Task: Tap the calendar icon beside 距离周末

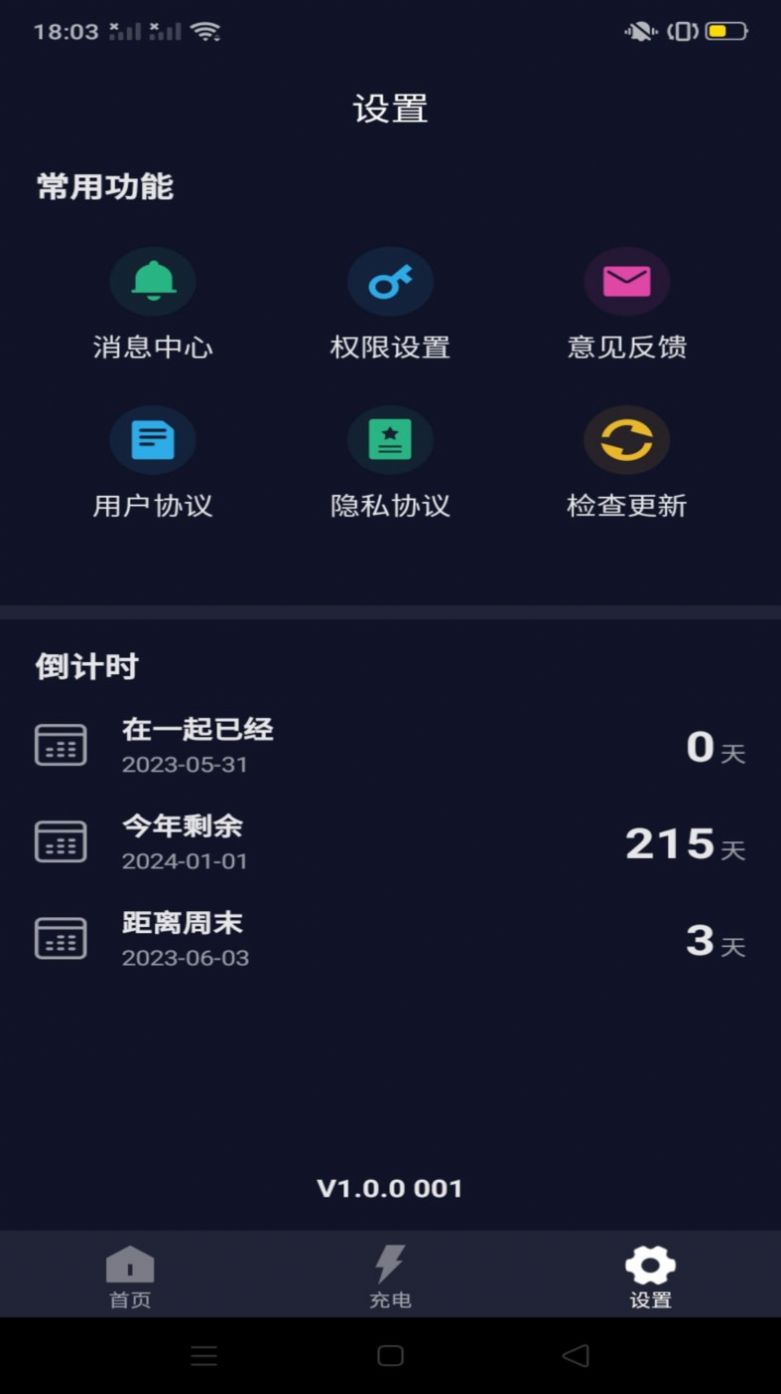Action: tap(60, 938)
